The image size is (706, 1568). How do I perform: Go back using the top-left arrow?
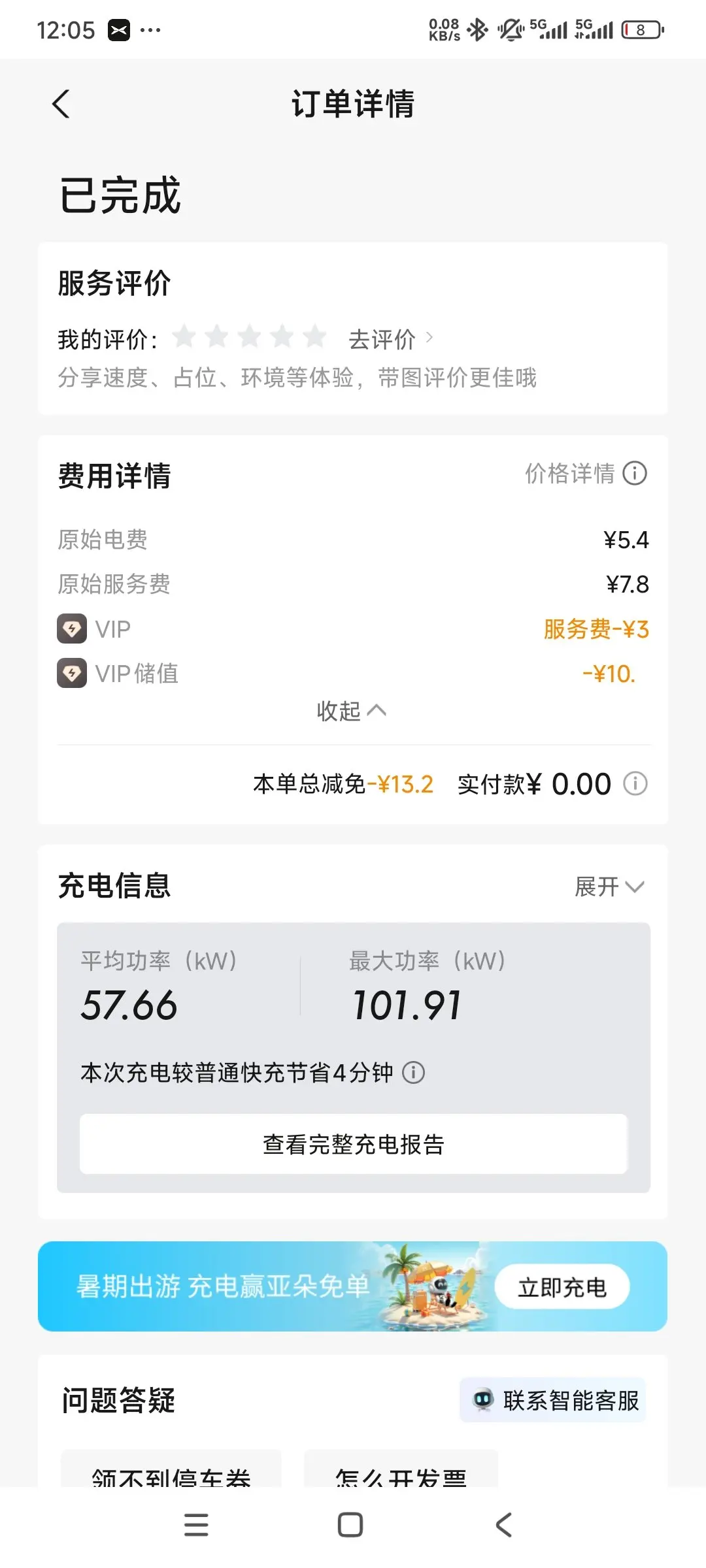(61, 104)
